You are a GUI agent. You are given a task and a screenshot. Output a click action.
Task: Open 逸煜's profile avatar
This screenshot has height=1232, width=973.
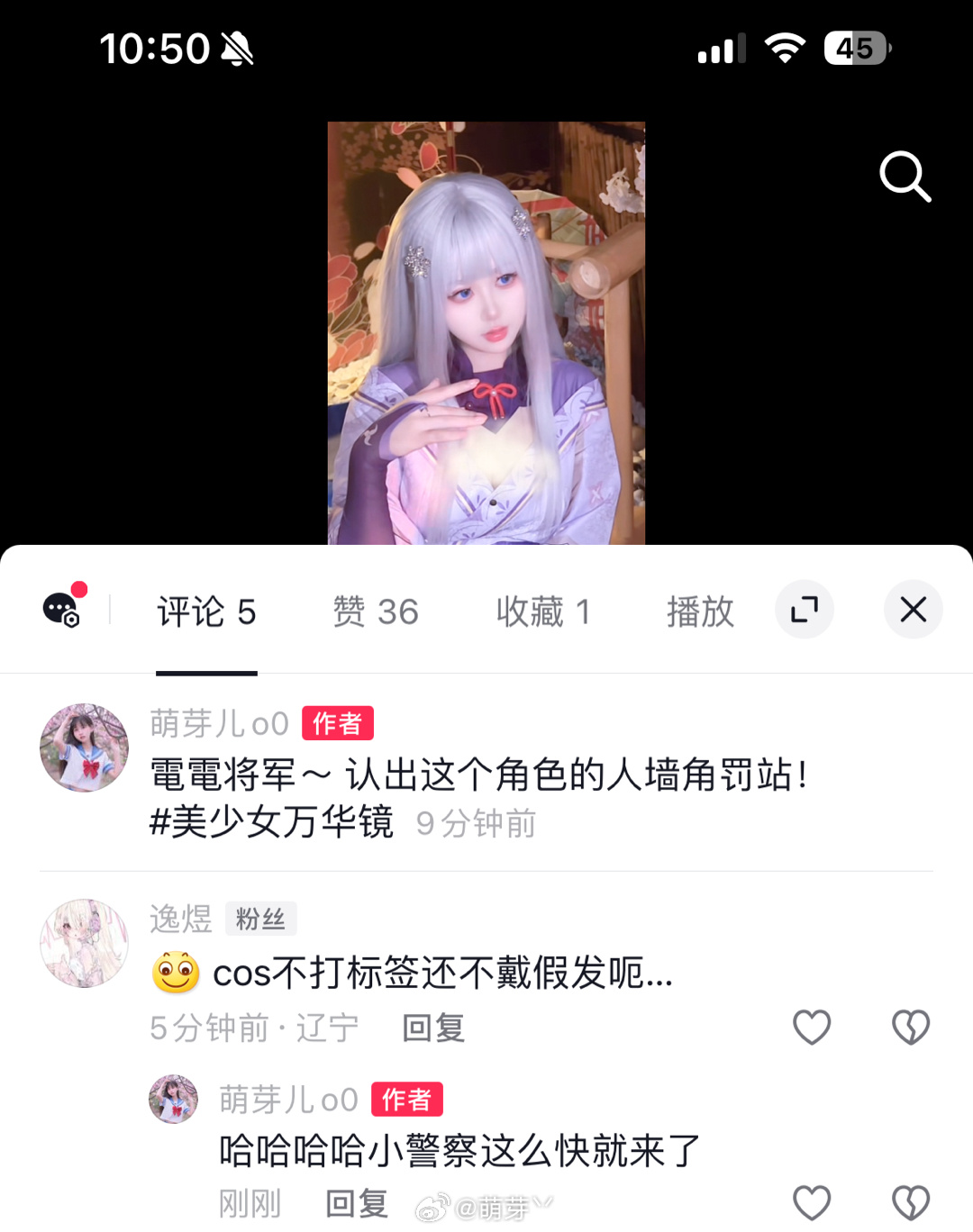(x=85, y=943)
